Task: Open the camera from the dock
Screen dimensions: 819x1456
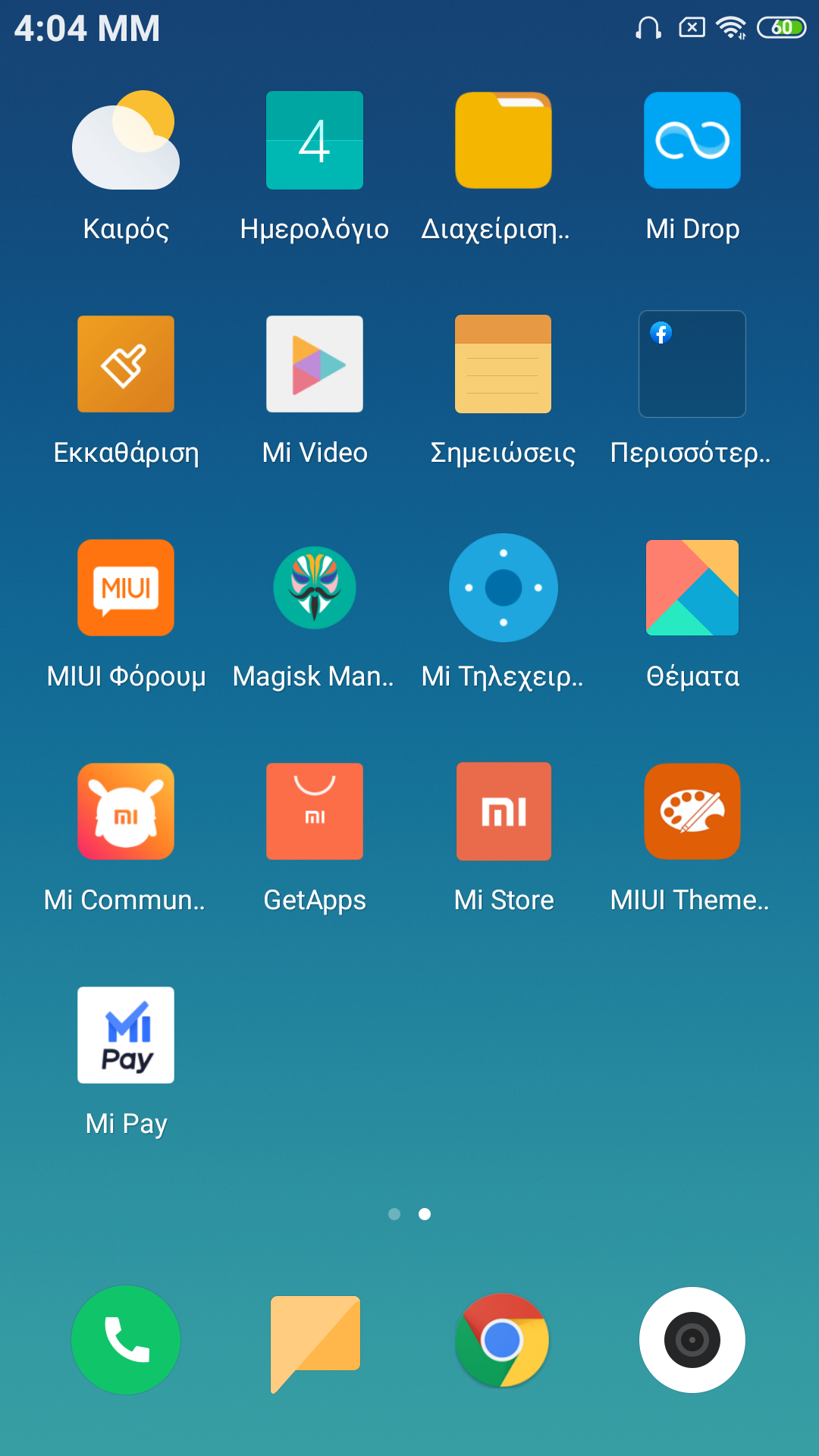Action: (x=692, y=1340)
